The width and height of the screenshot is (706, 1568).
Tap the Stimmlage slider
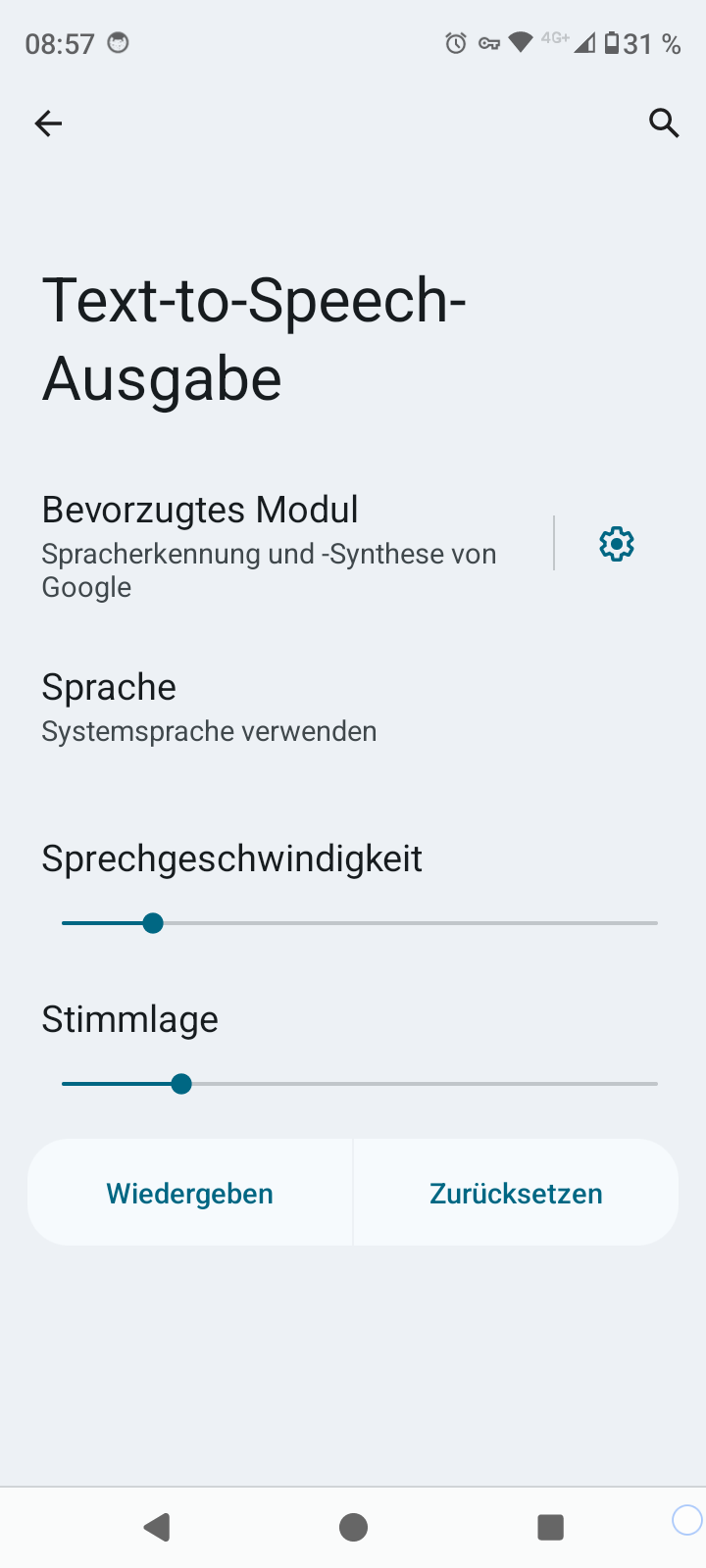click(x=359, y=1084)
